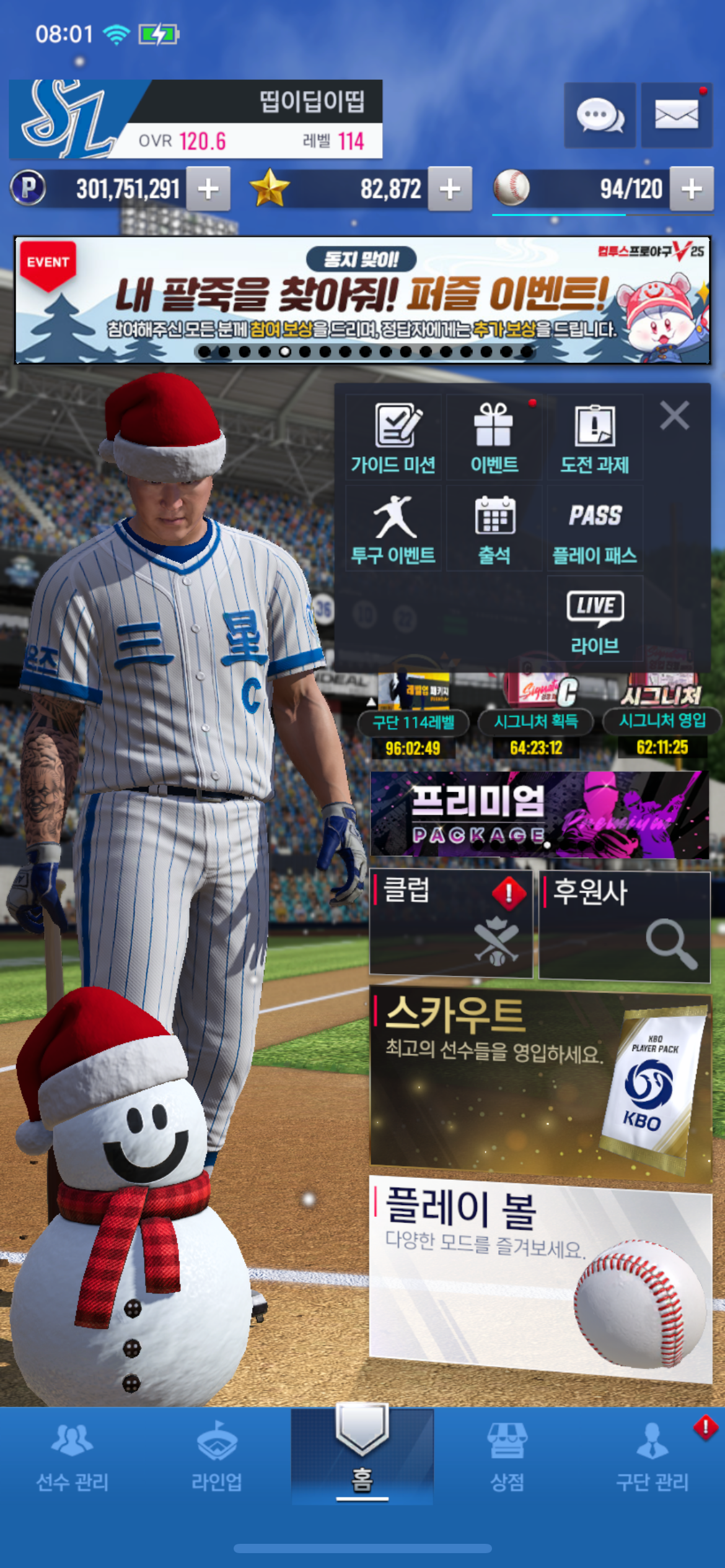Close the popup menu panel
725x1568 pixels.
[x=674, y=415]
